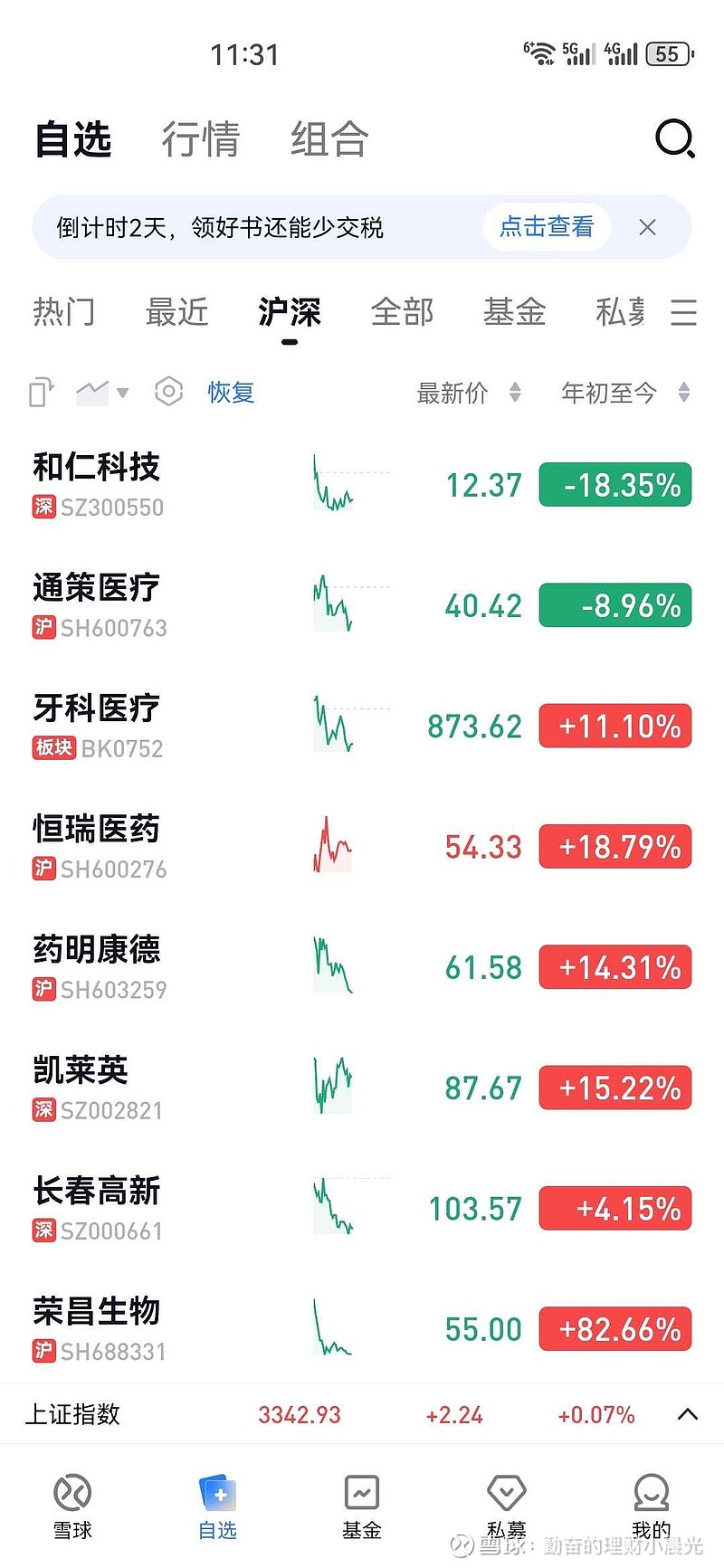Open the search magnifier icon
Viewport: 724px width, 1568px height.
coord(674,139)
